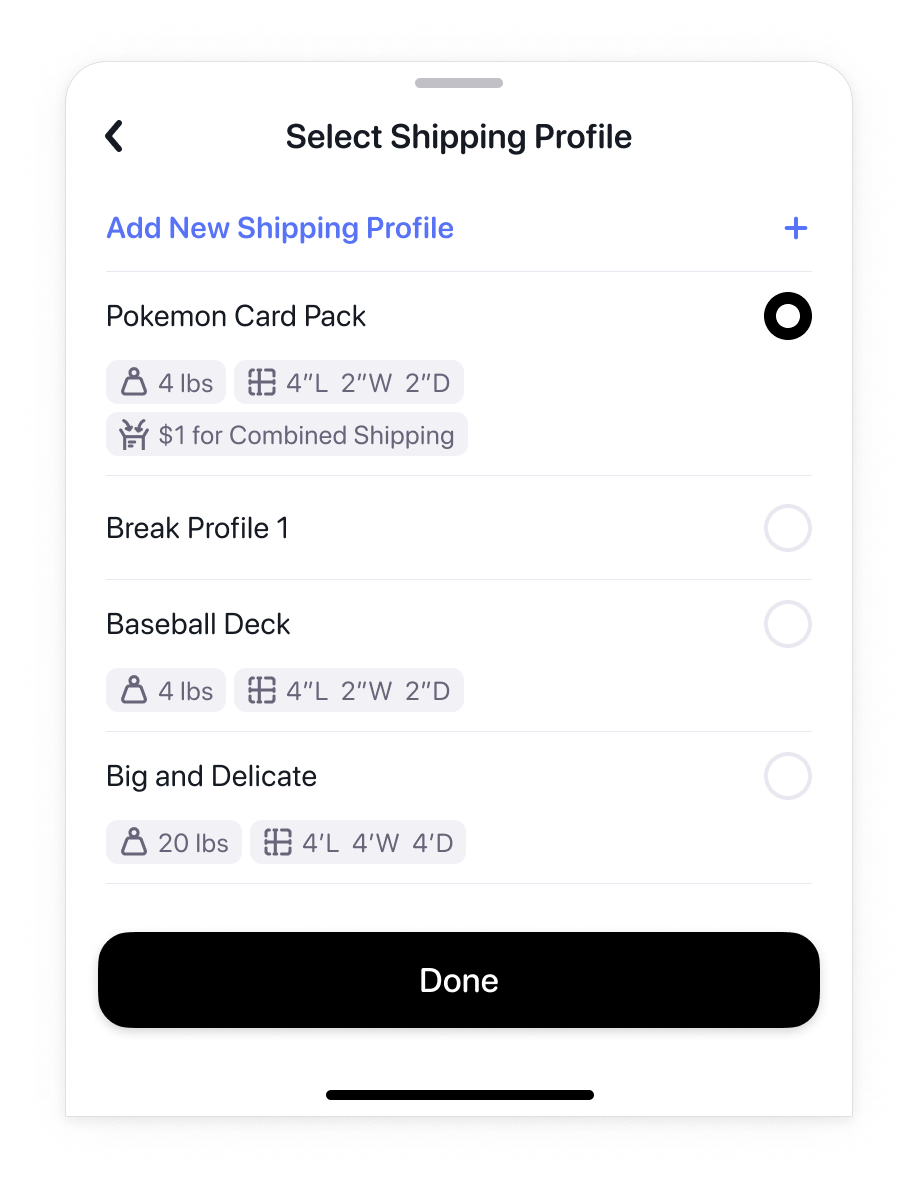Click the dimensions icon on Baseball Deck
Viewport: 916px width, 1184px height.
point(261,690)
